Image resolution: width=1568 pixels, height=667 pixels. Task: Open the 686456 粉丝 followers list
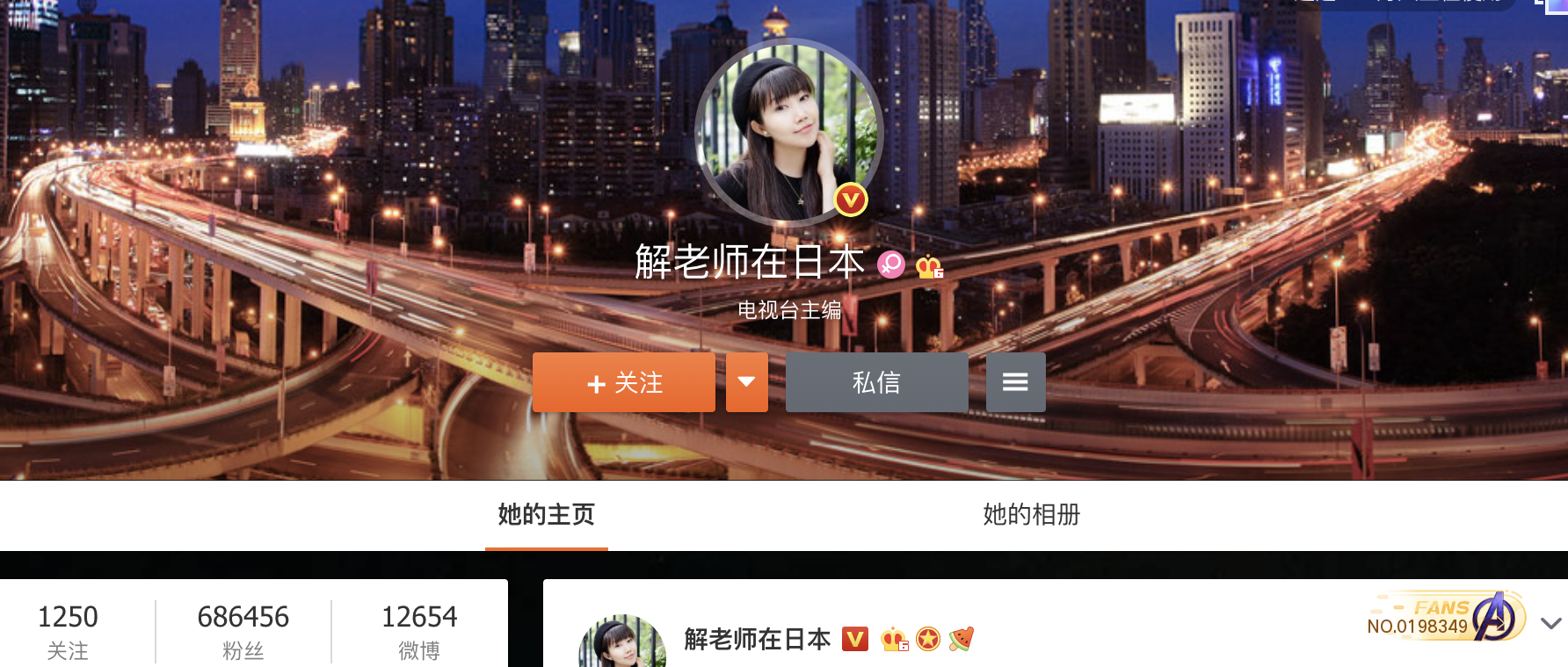tap(243, 631)
